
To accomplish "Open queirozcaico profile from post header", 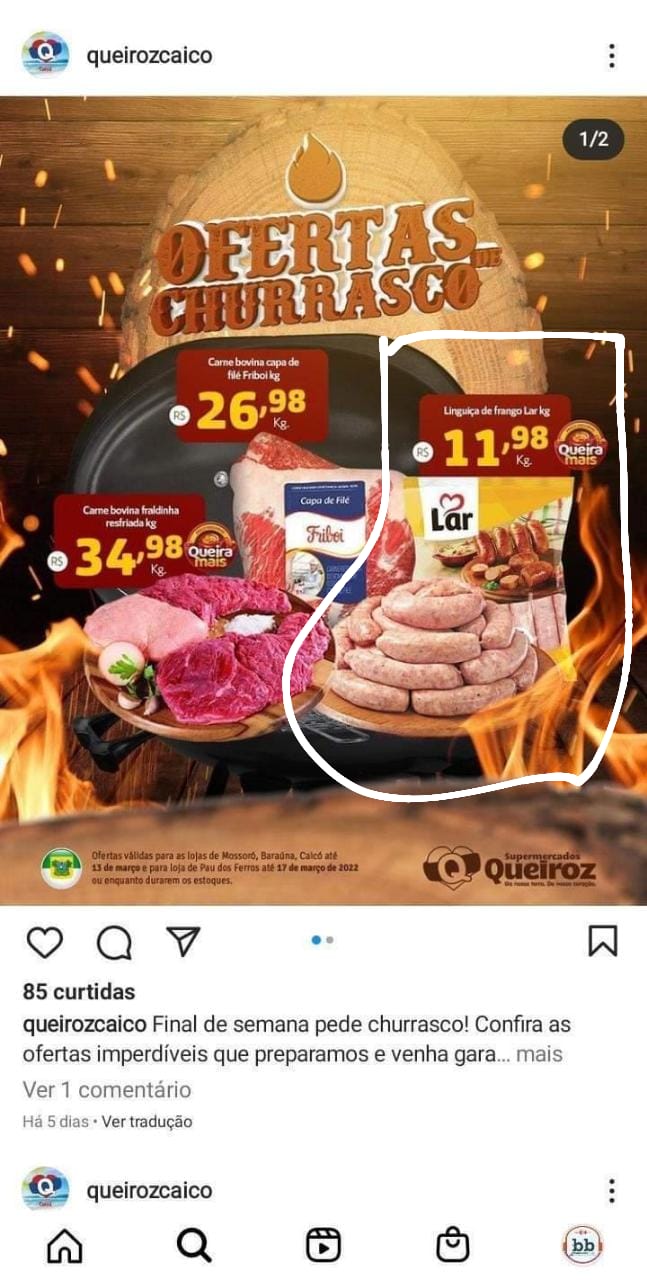I will pyautogui.click(x=149, y=56).
